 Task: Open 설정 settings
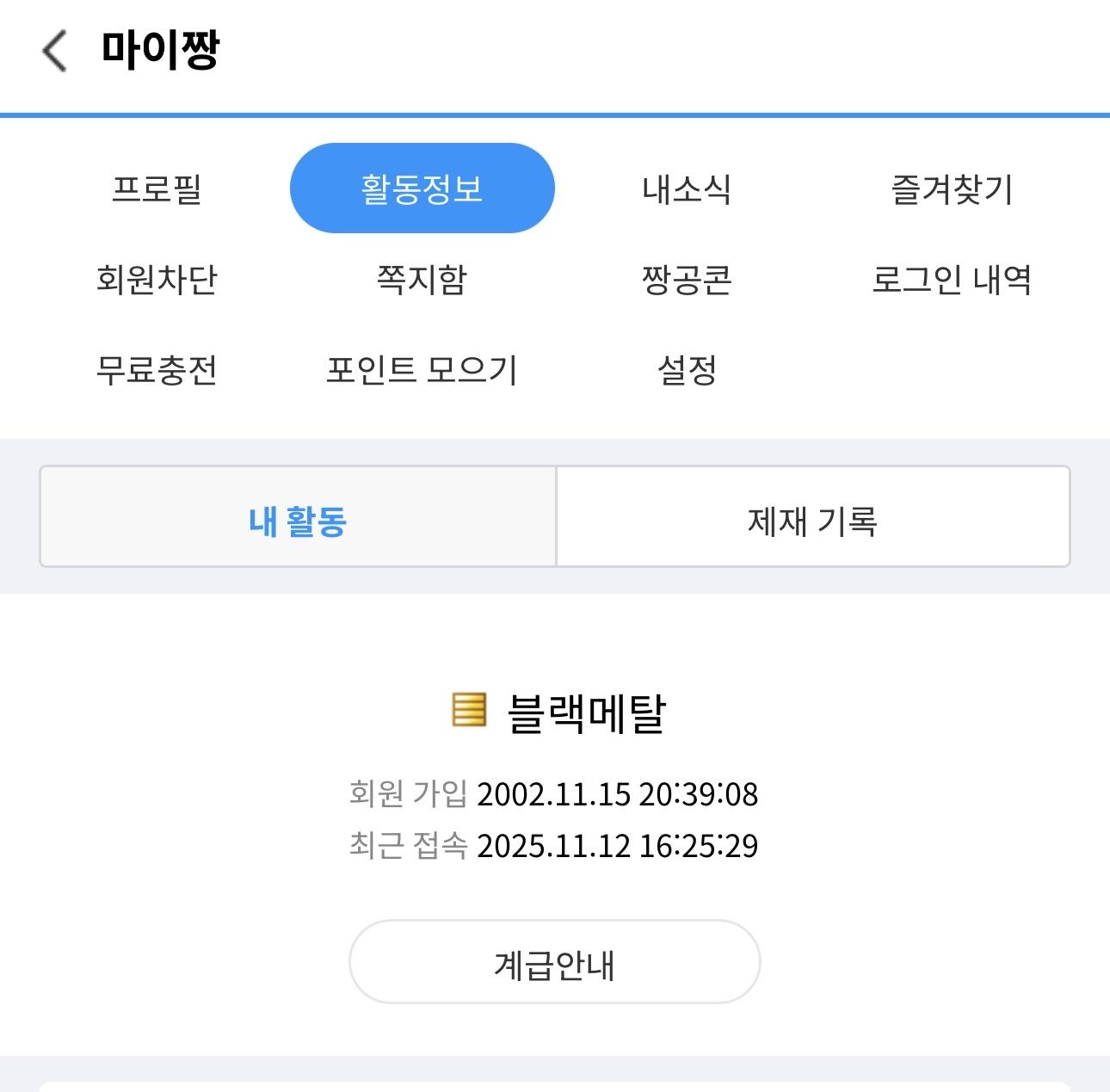coord(687,370)
